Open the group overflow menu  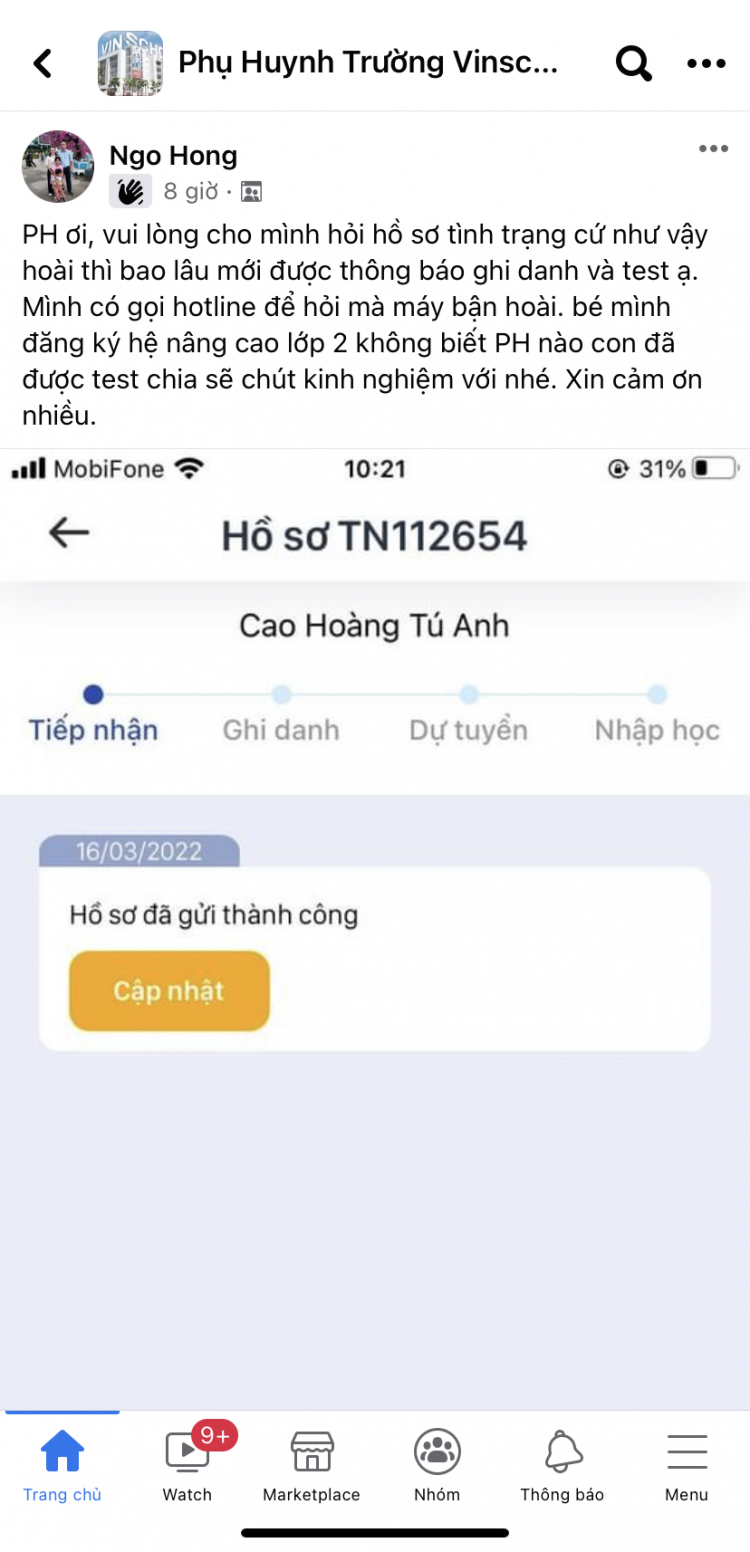[x=706, y=63]
